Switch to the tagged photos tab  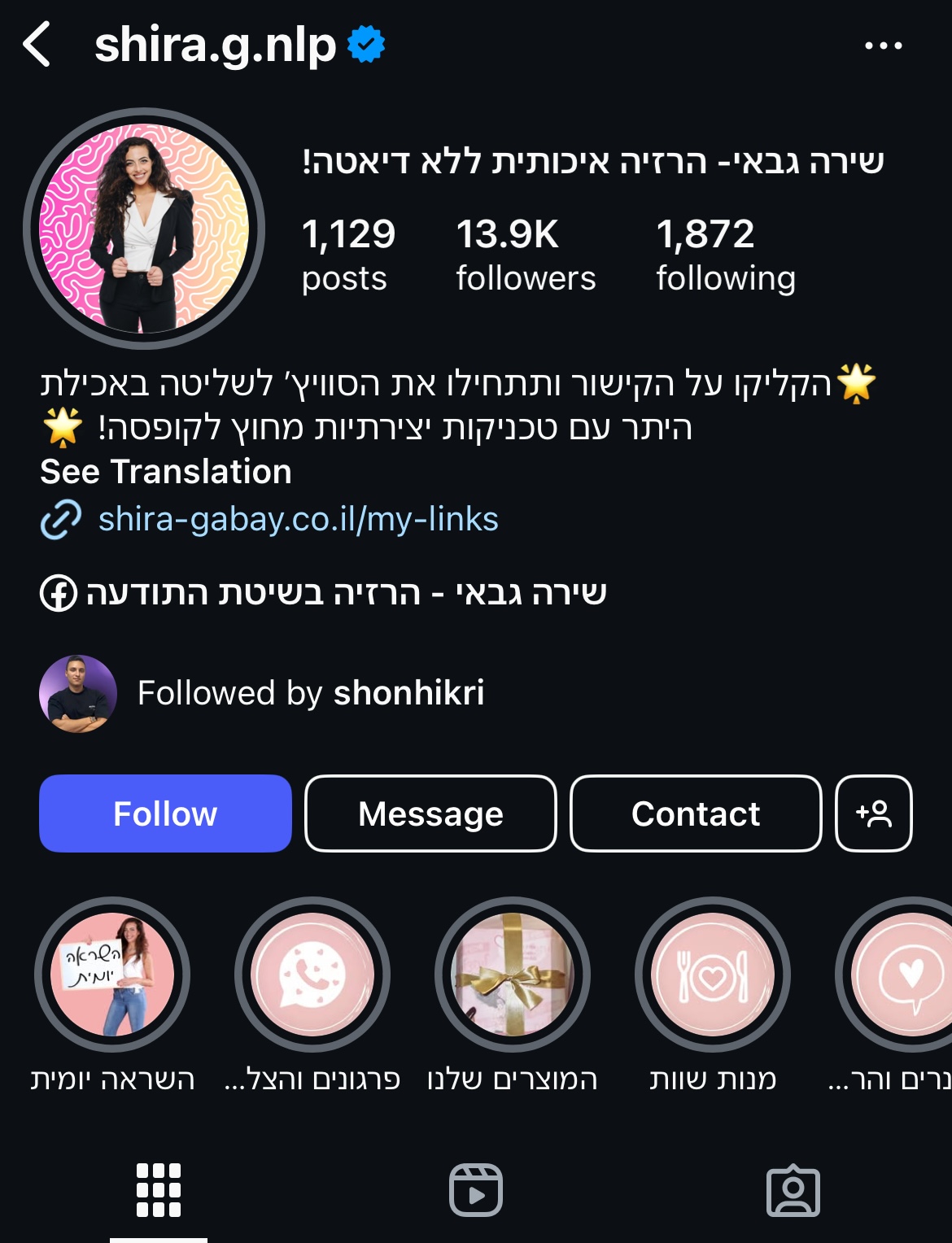[x=793, y=1191]
